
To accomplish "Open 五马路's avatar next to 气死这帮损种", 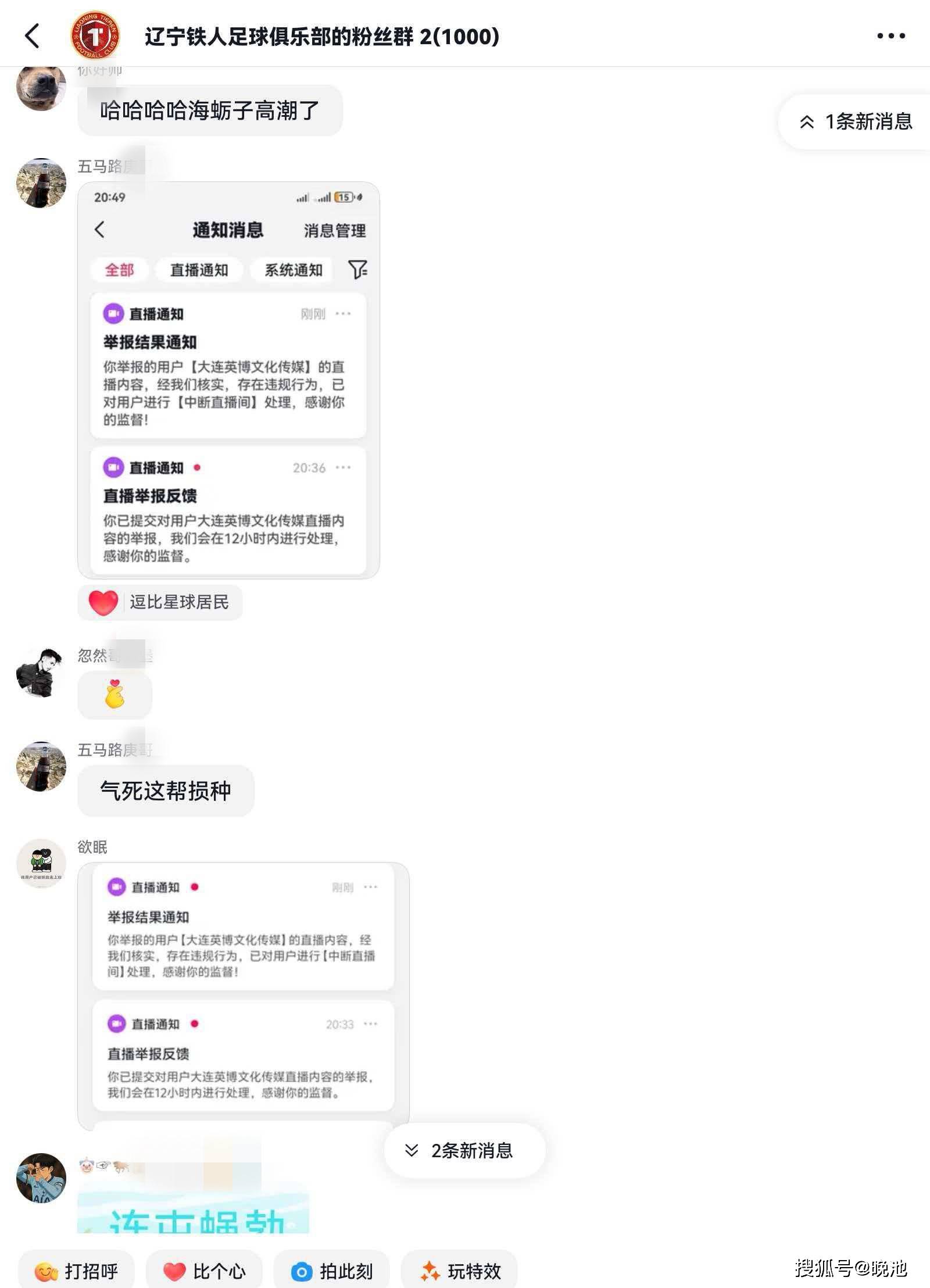I will pyautogui.click(x=41, y=766).
